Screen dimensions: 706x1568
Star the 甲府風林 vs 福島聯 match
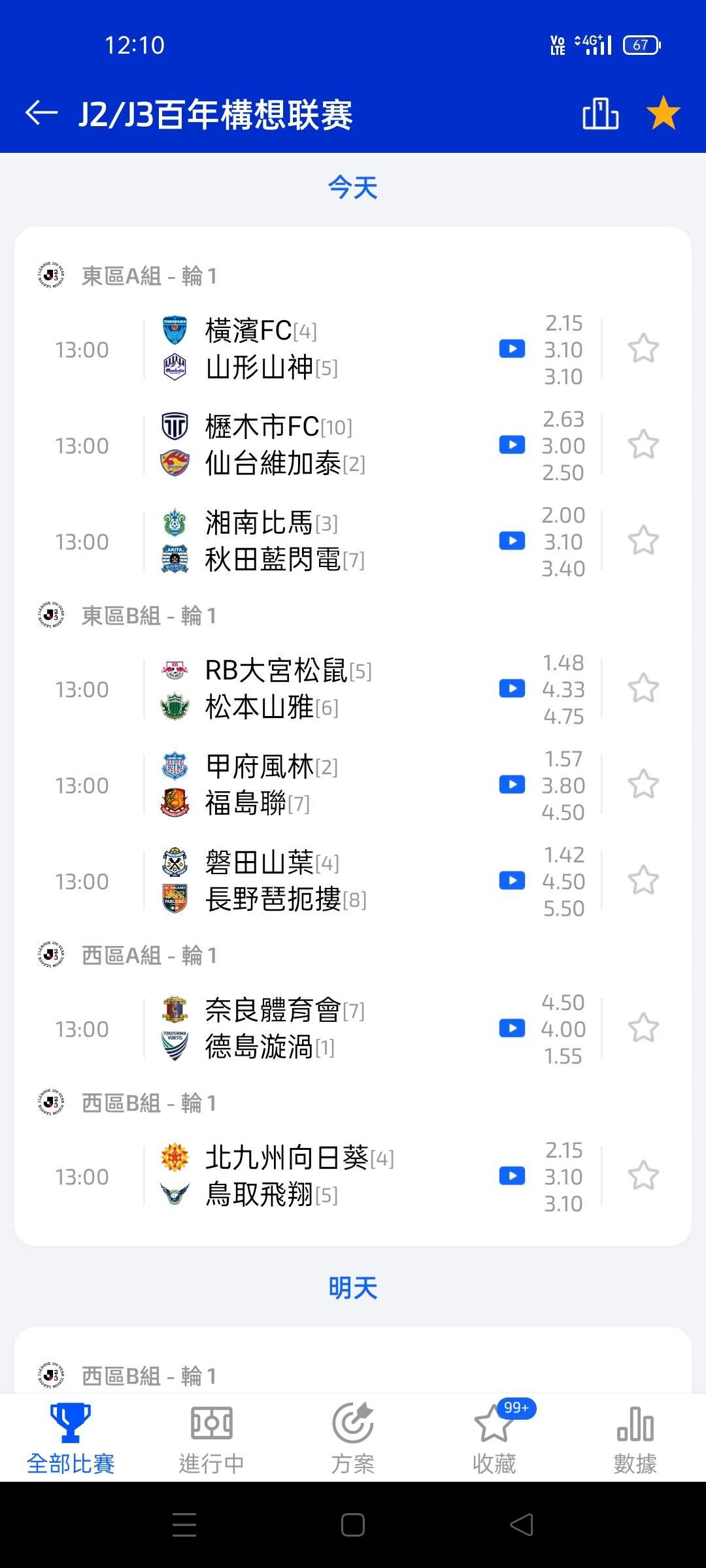pyautogui.click(x=643, y=785)
